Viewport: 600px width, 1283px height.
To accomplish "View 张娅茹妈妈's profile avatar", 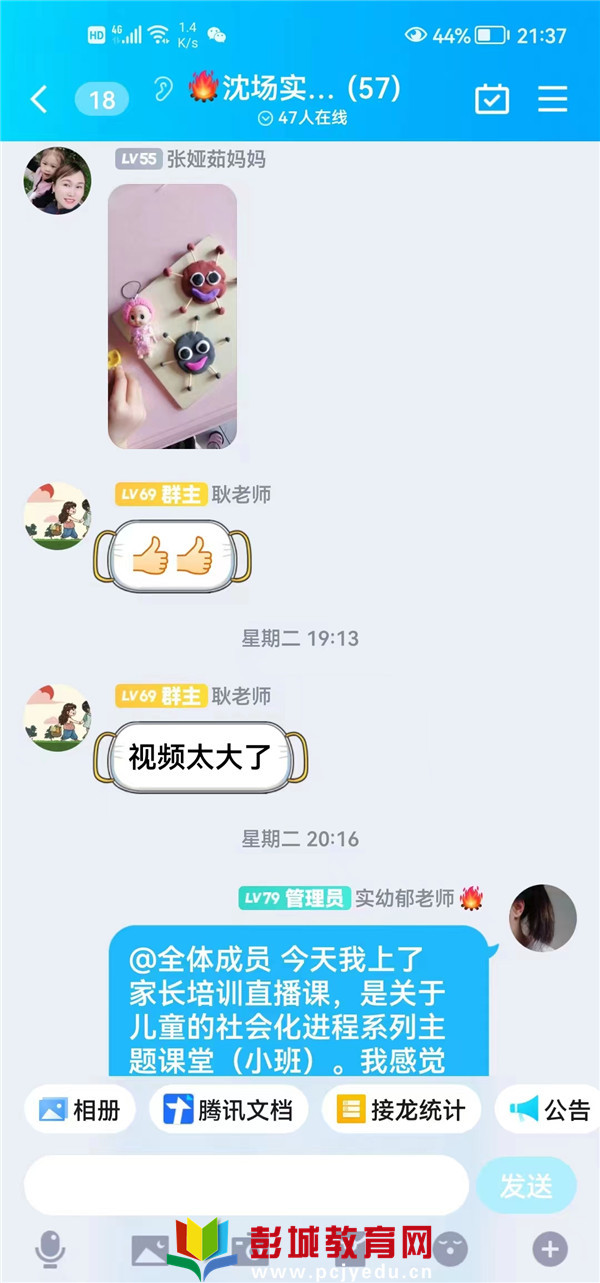I will (57, 181).
